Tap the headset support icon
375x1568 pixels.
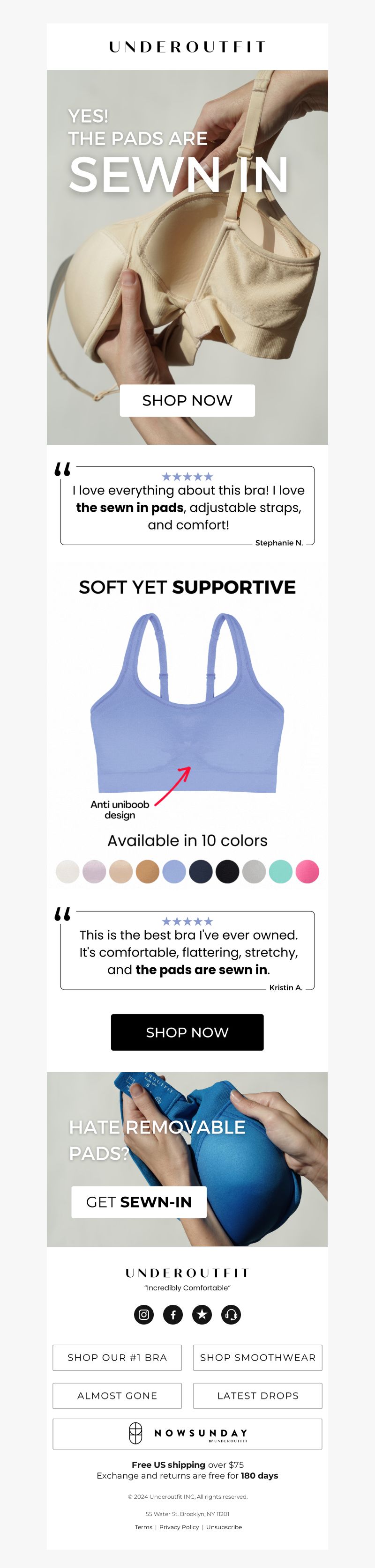[231, 1315]
